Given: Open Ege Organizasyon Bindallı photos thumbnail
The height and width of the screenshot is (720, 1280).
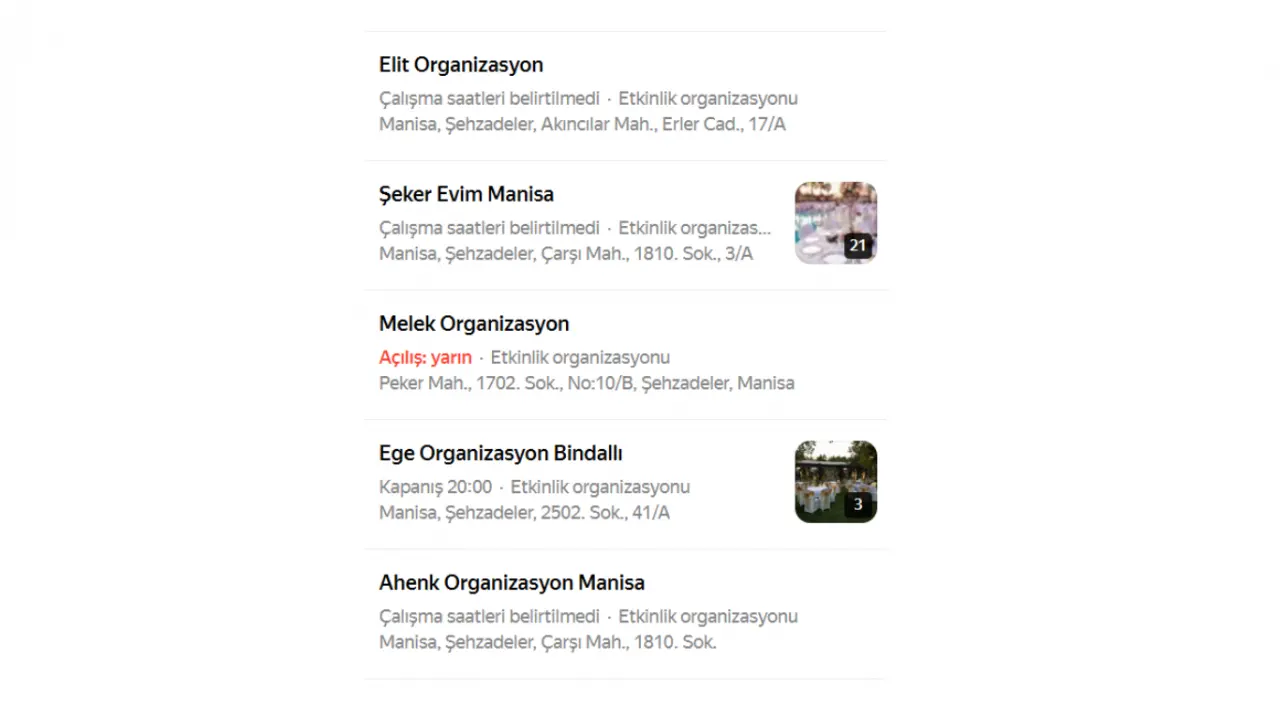Looking at the screenshot, I should pos(835,482).
